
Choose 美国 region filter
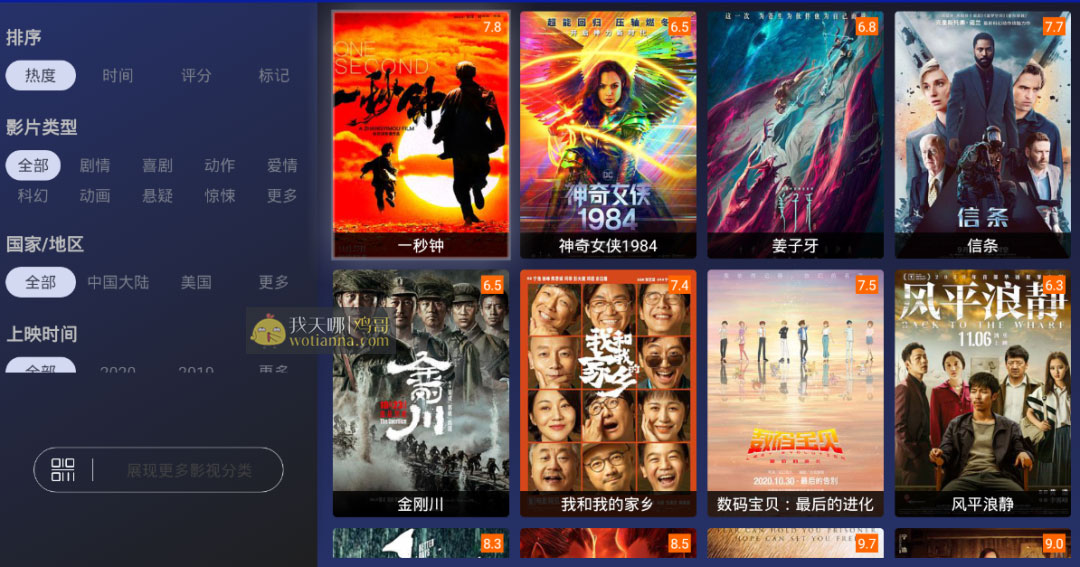196,283
